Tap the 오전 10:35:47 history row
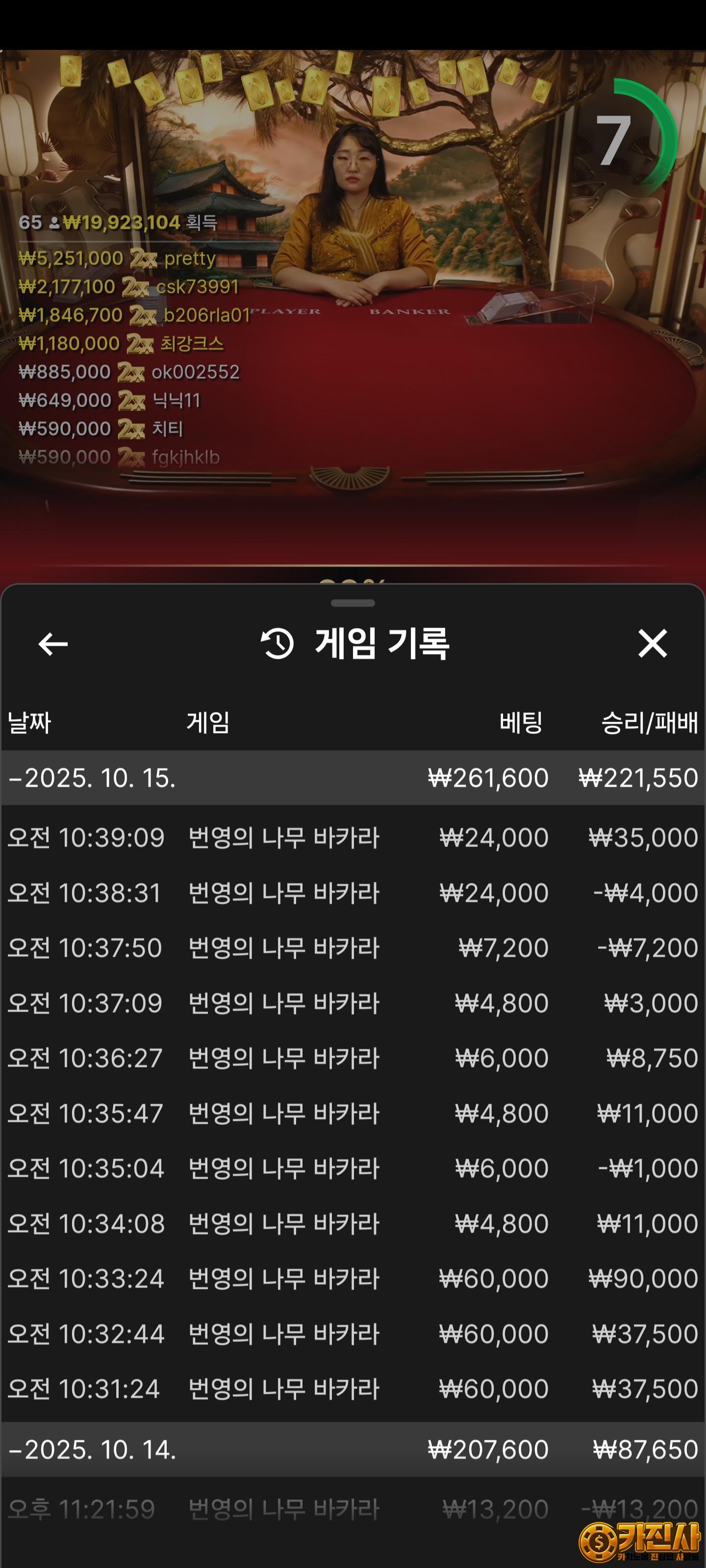 click(x=352, y=1113)
